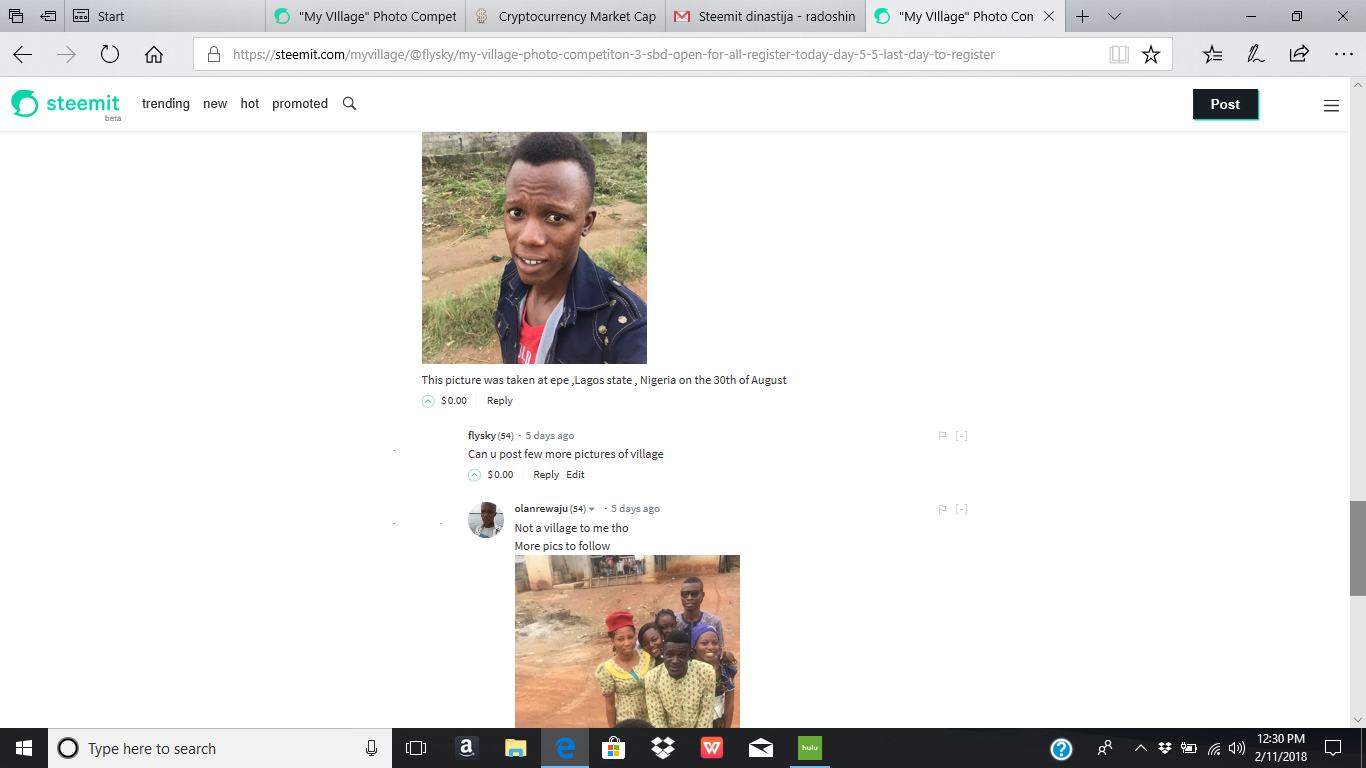Go back to the previous page
The height and width of the screenshot is (768, 1366).
click(x=23, y=55)
